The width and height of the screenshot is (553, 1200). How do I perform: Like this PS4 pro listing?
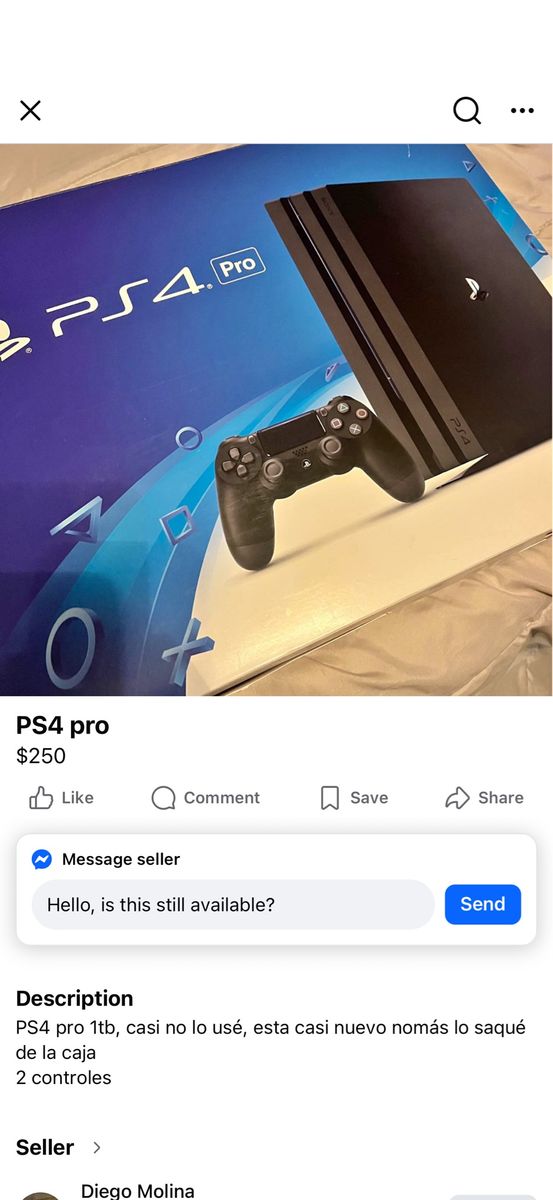pyautogui.click(x=61, y=797)
